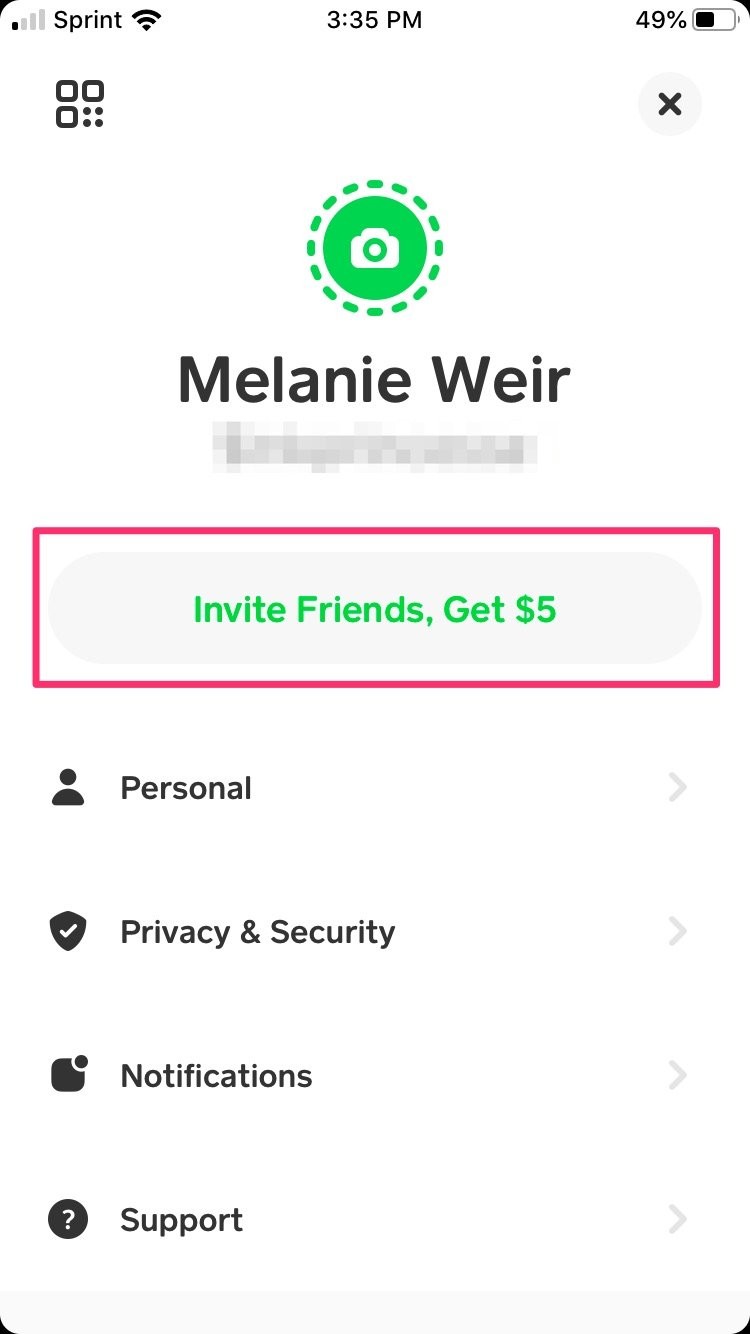Tap the Privacy & Security shield icon

tap(67, 931)
